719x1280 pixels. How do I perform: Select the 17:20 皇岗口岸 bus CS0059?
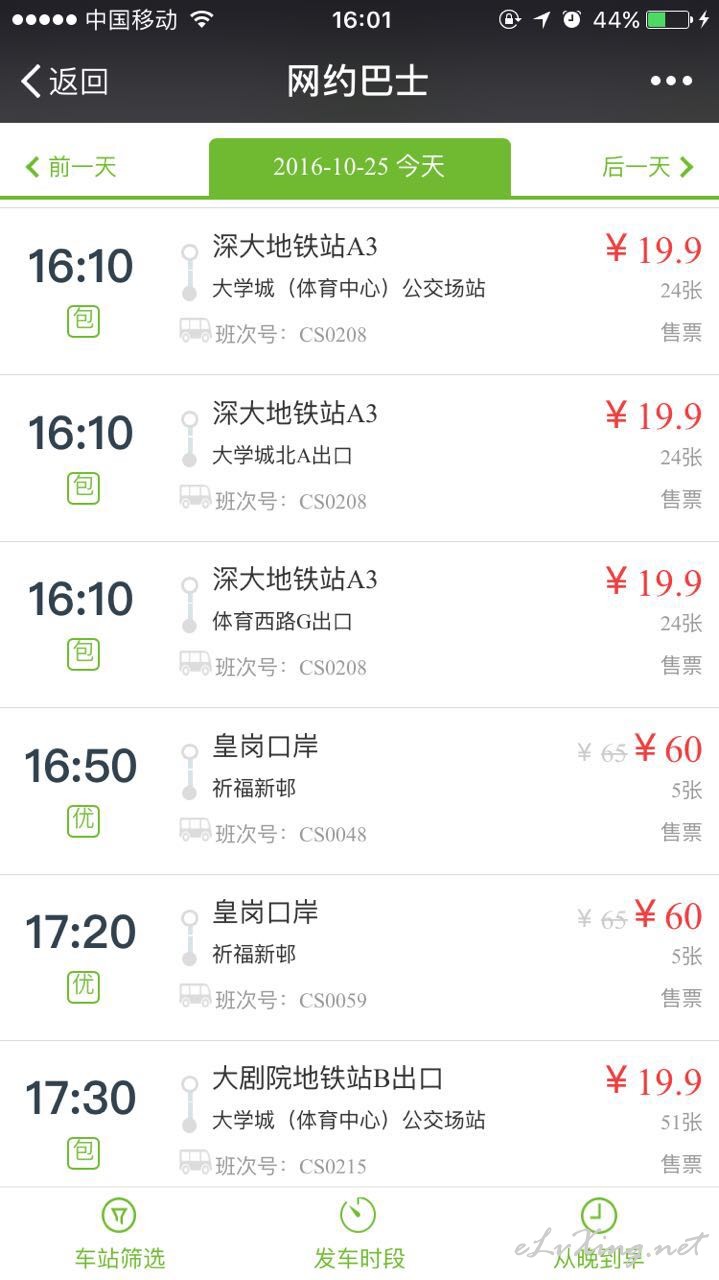(x=359, y=957)
